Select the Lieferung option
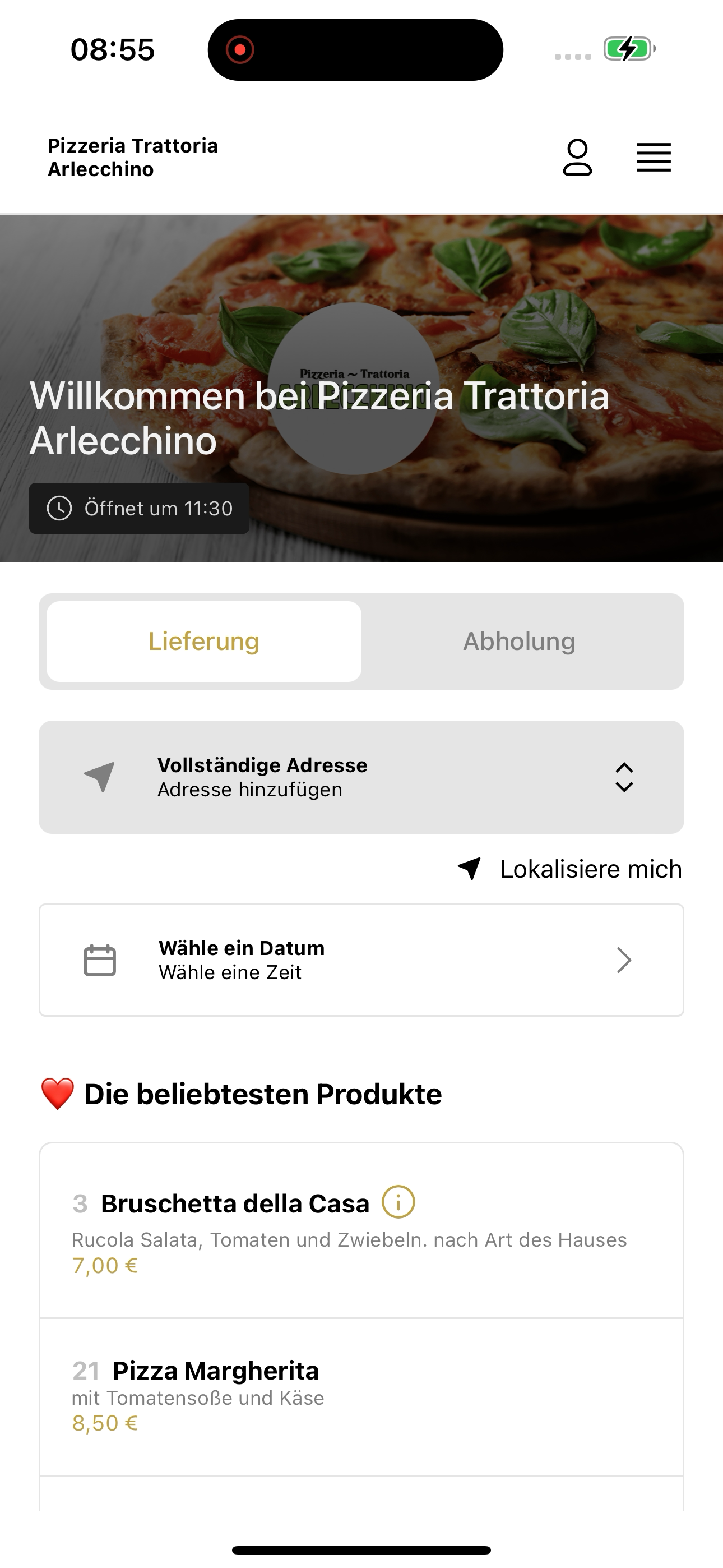 (x=204, y=641)
